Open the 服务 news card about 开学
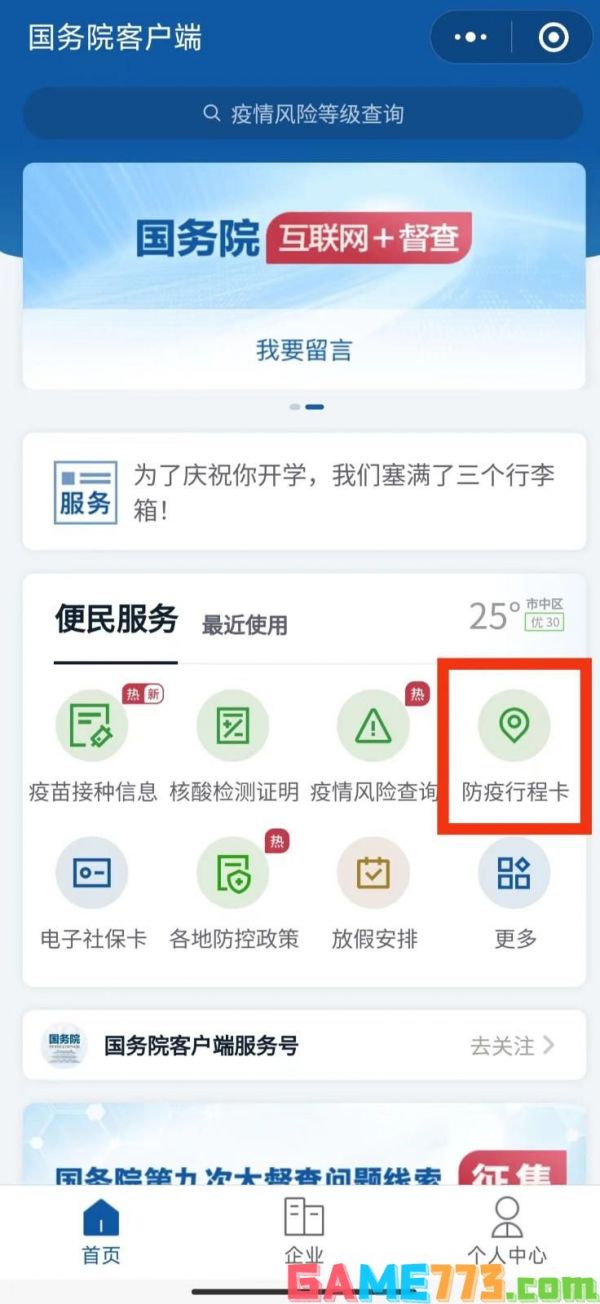 pos(304,491)
